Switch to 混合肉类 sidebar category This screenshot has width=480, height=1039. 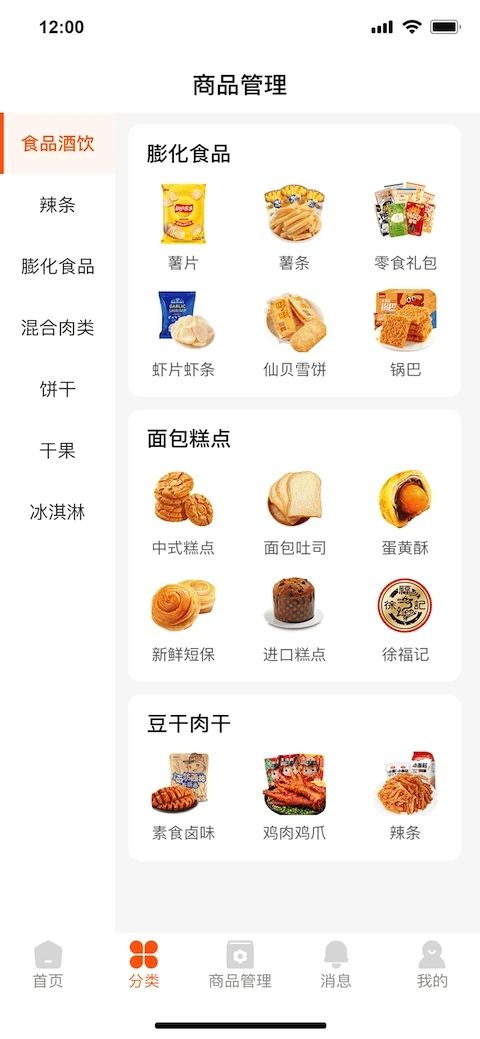58,327
